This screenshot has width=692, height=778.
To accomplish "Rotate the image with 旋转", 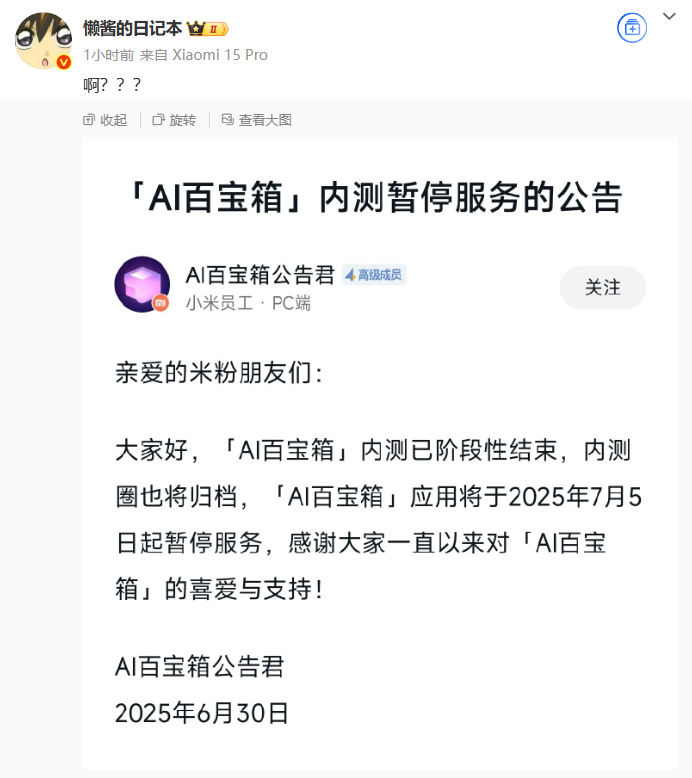I will point(174,120).
